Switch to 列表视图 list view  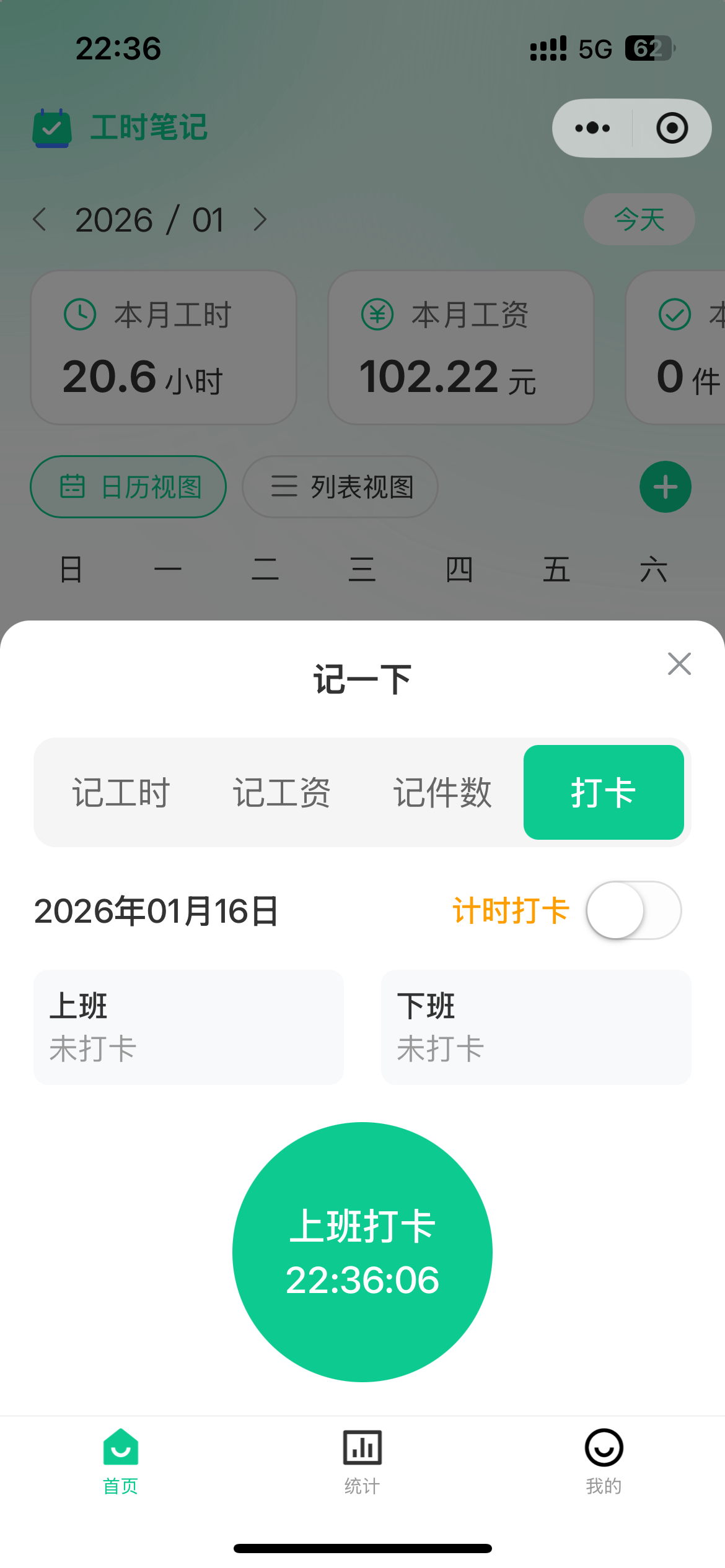tap(339, 487)
